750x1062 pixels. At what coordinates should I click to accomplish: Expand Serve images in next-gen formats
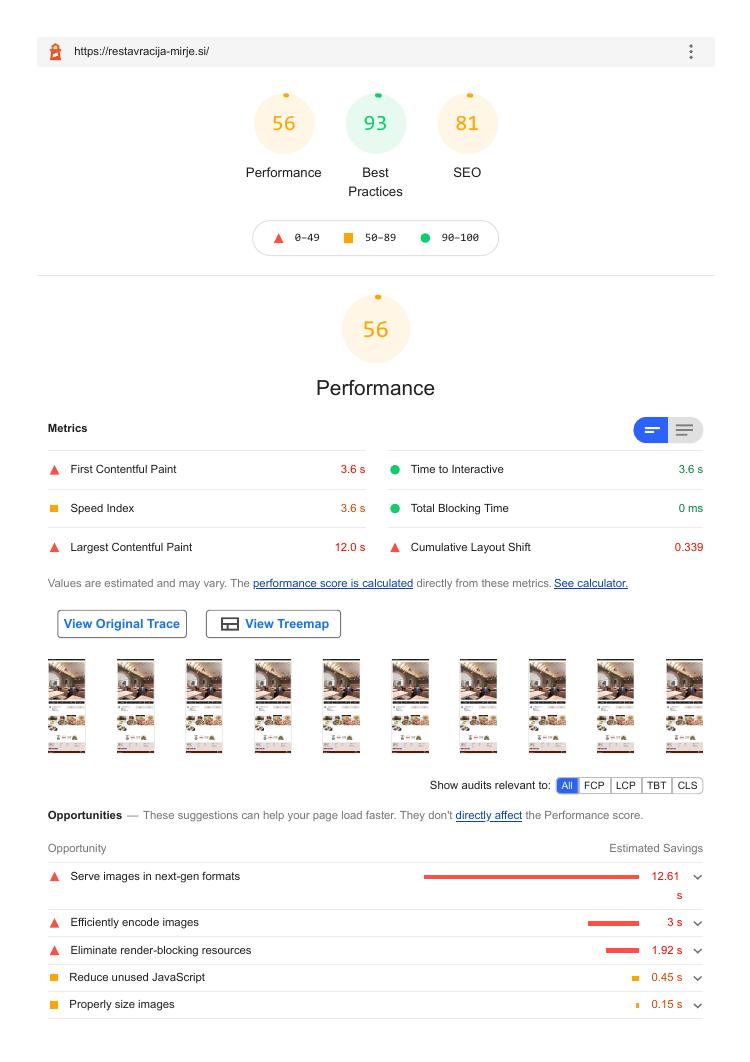click(698, 877)
